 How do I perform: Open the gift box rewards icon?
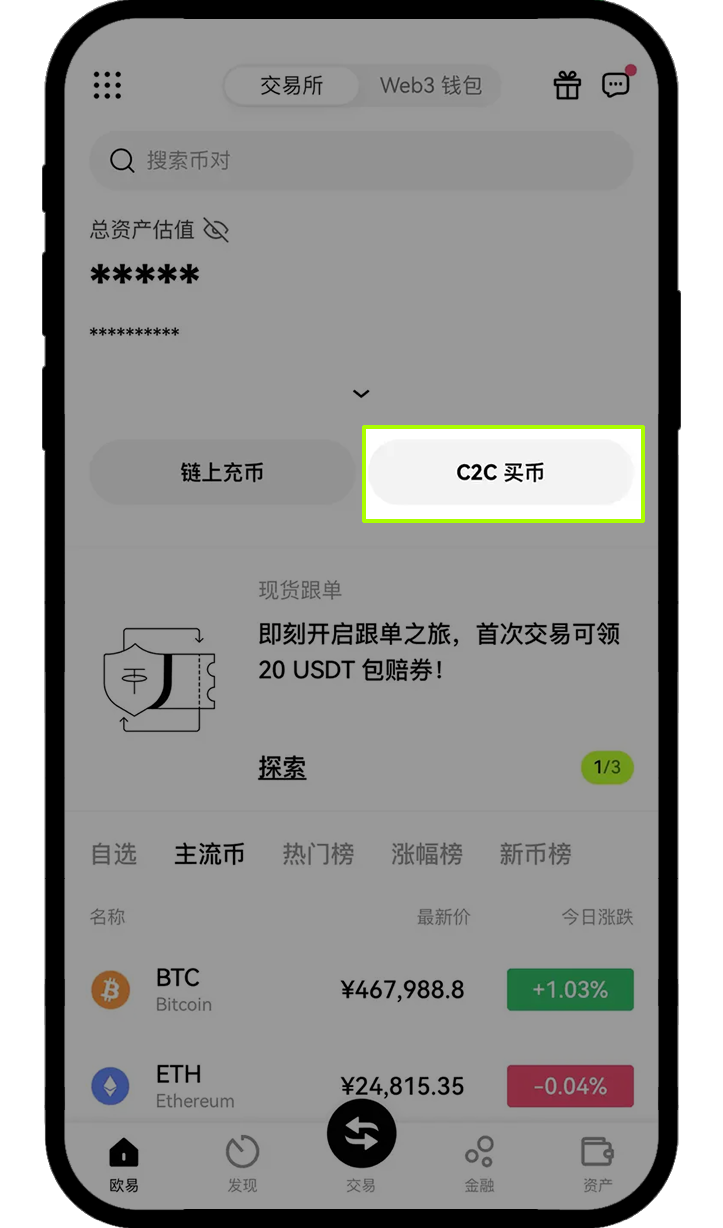[x=567, y=86]
